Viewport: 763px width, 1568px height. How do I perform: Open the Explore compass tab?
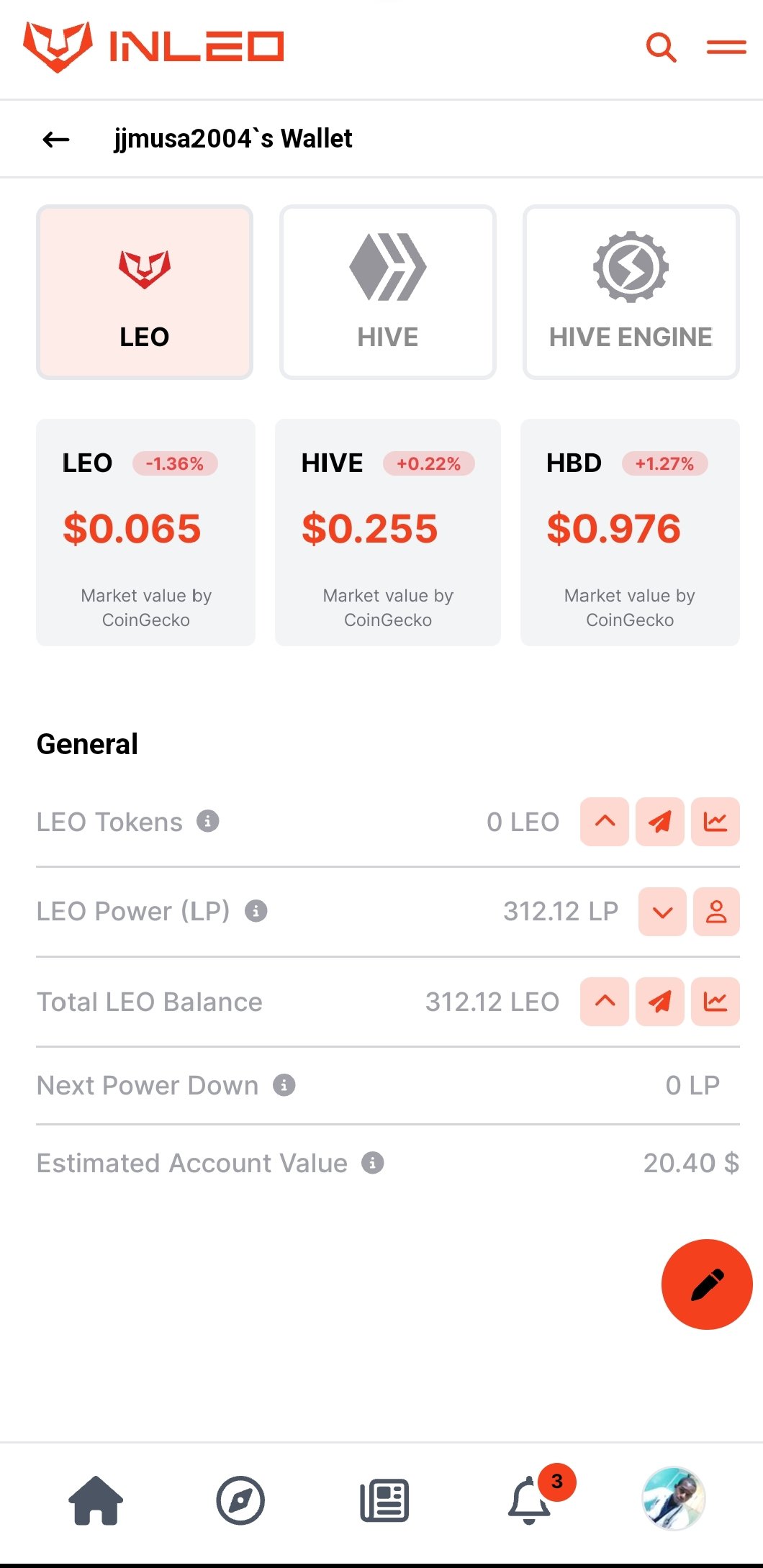[240, 1500]
